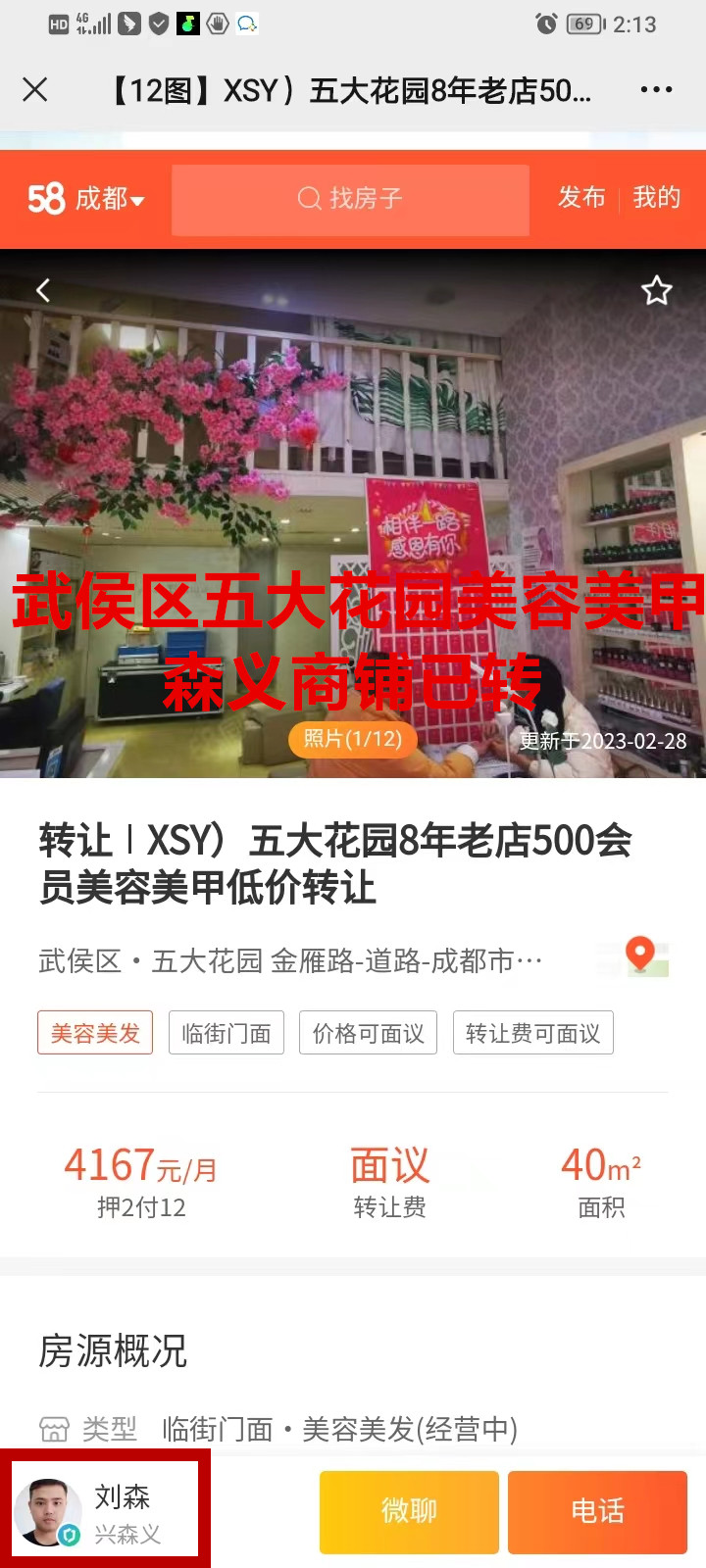Open the 发布 publish page
This screenshot has height=1568, width=706.
pyautogui.click(x=581, y=198)
